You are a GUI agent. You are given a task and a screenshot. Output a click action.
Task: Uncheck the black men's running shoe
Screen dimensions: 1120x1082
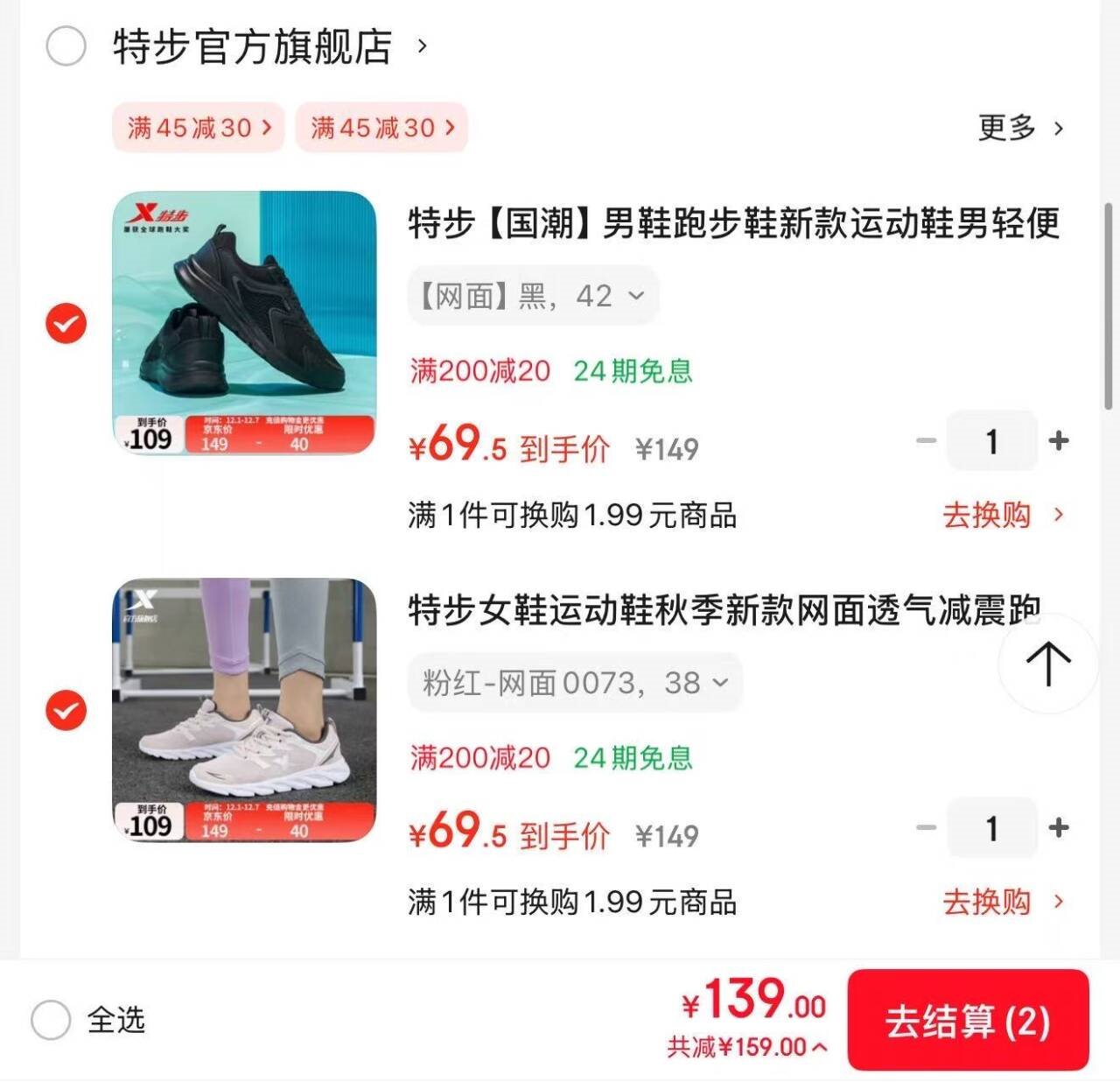(x=66, y=324)
